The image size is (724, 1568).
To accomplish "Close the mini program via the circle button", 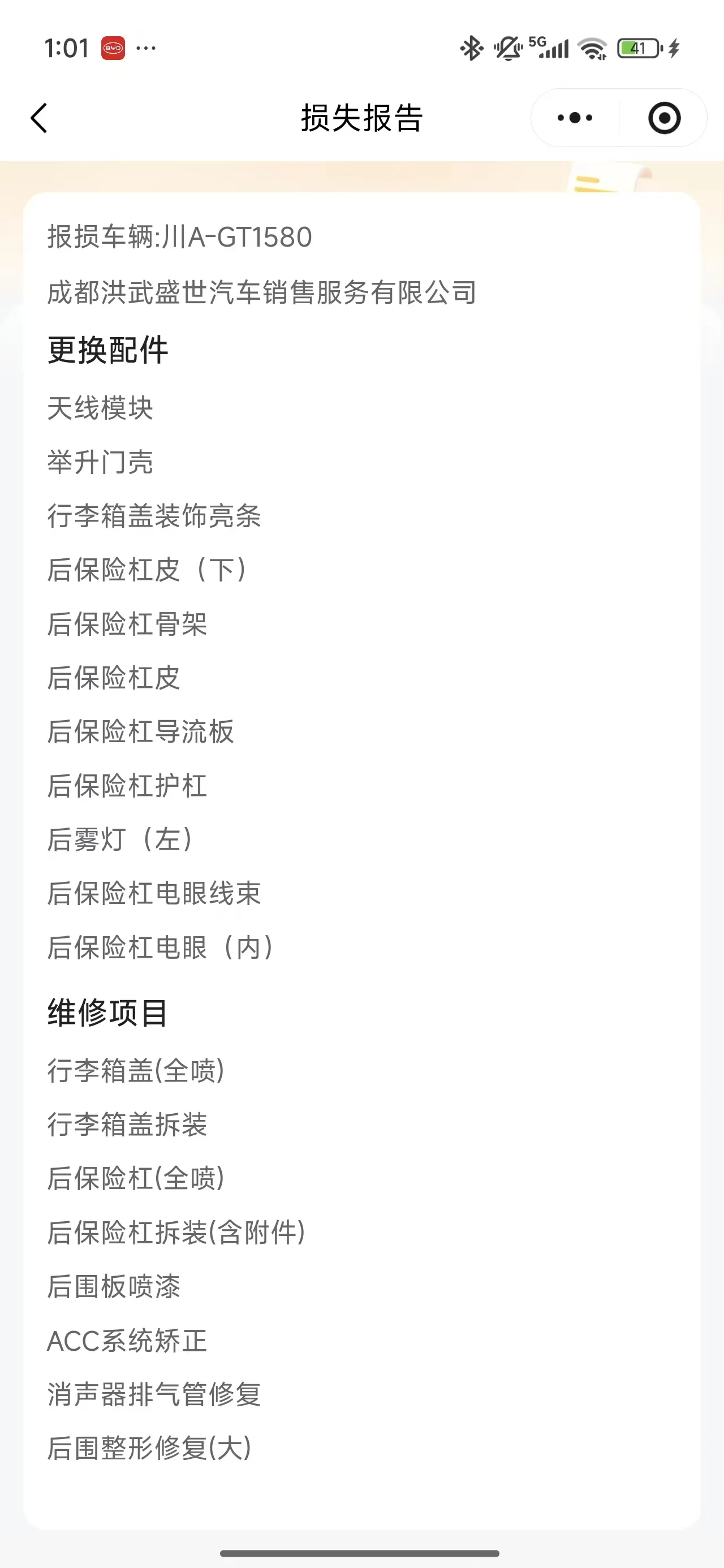I will click(x=664, y=118).
